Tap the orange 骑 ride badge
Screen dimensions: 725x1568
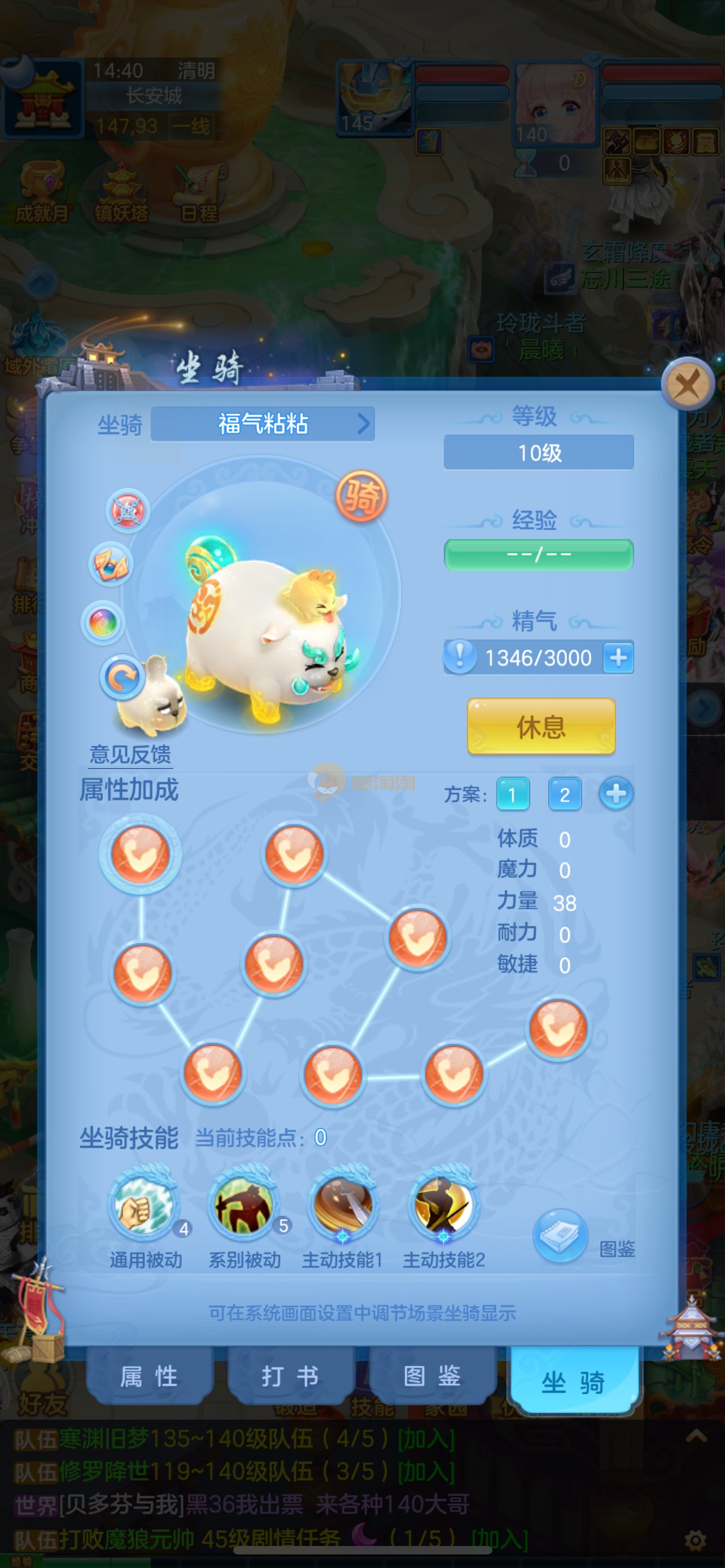point(361,496)
